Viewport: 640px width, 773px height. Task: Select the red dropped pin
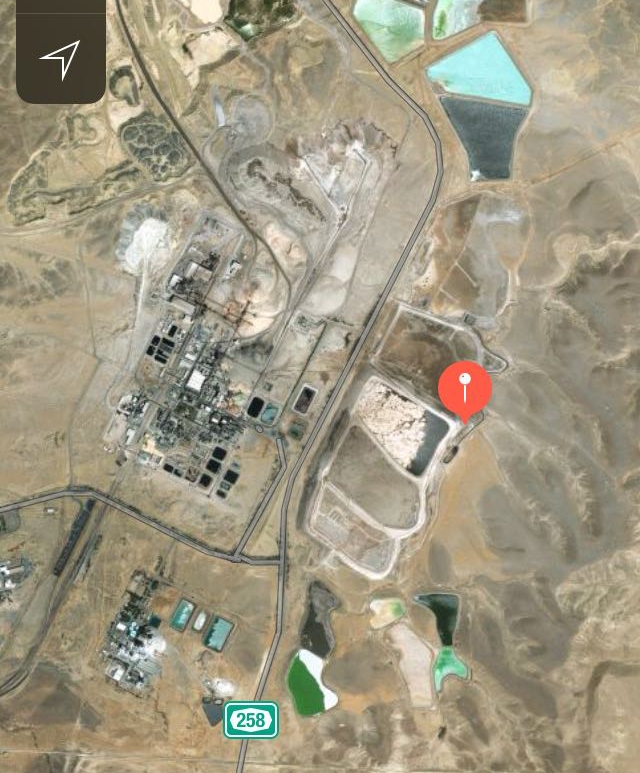pos(465,389)
